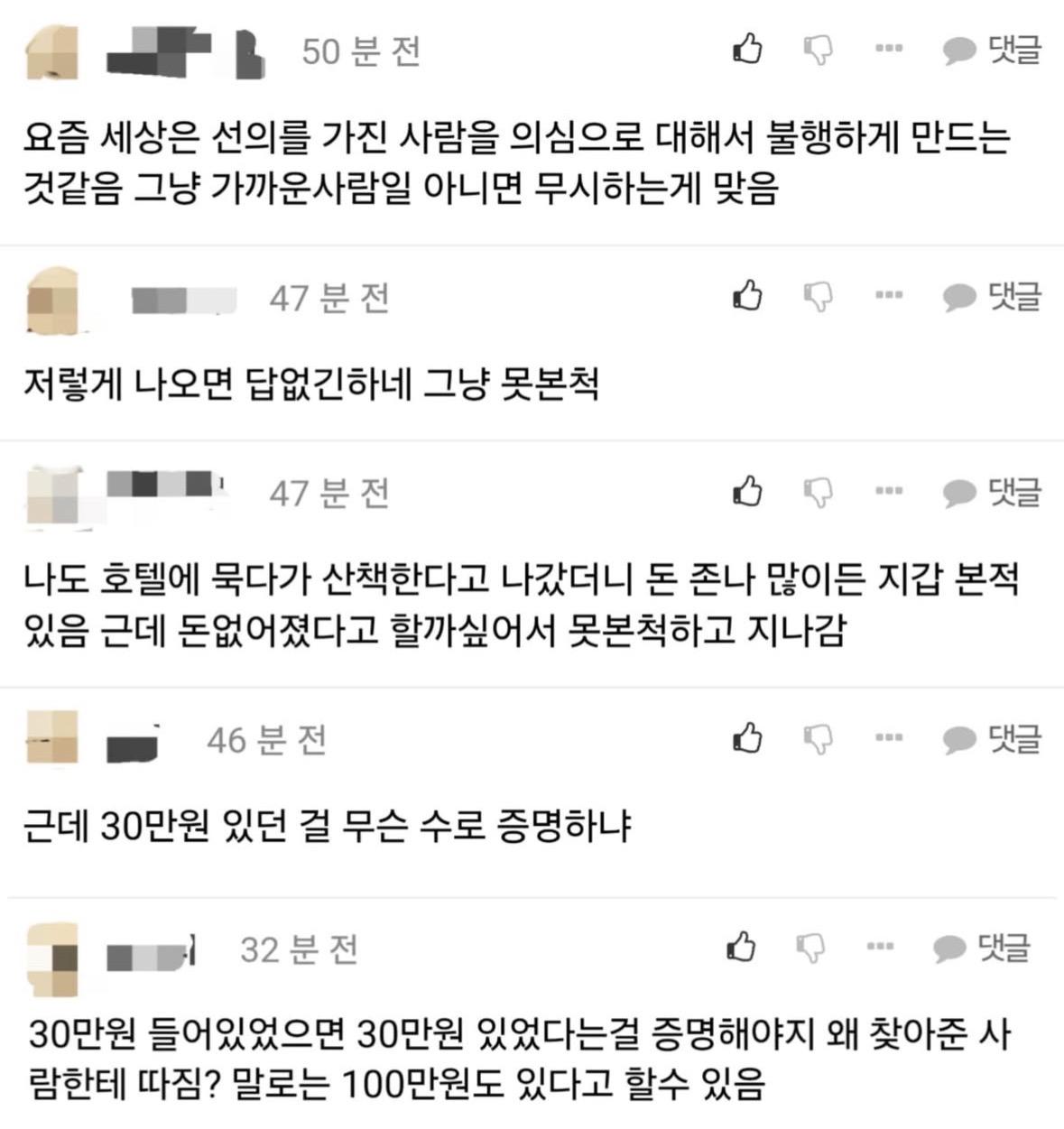
Task: Reply (댓글) to the 46분 전 comment
Action: pyautogui.click(x=992, y=738)
